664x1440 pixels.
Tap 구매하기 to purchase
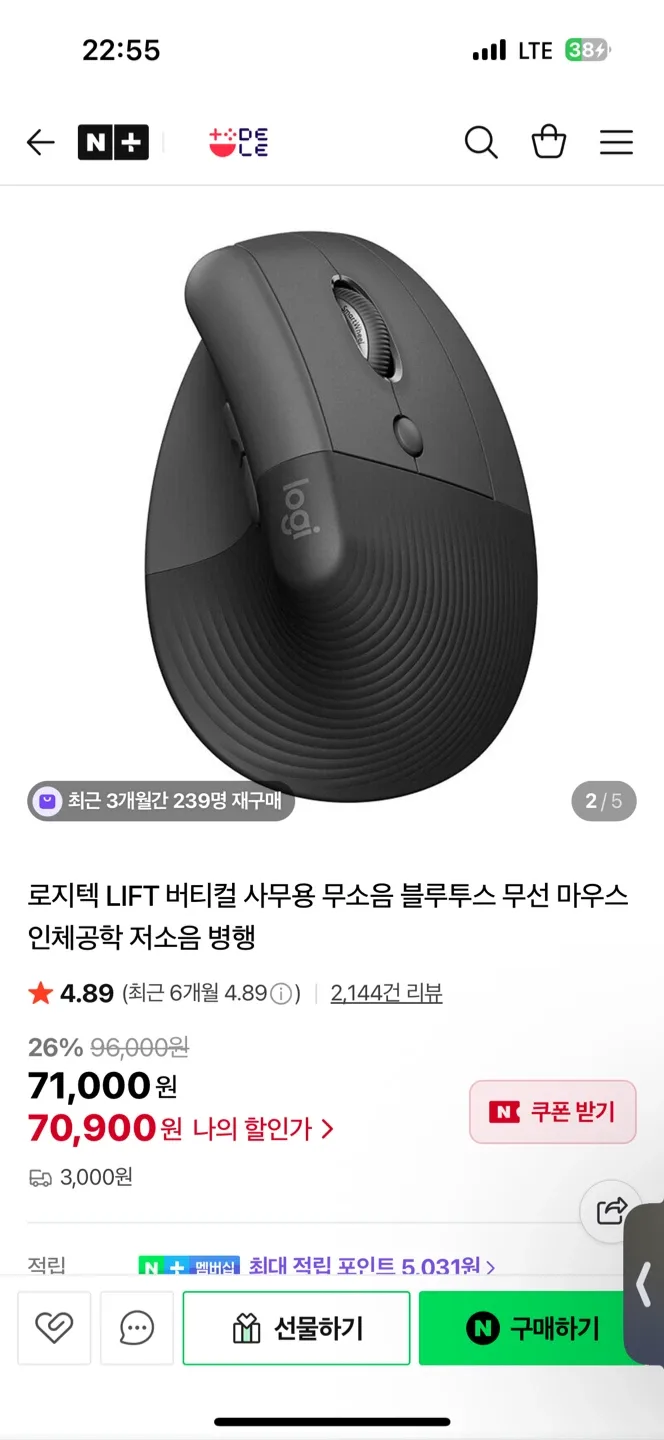(x=533, y=1328)
